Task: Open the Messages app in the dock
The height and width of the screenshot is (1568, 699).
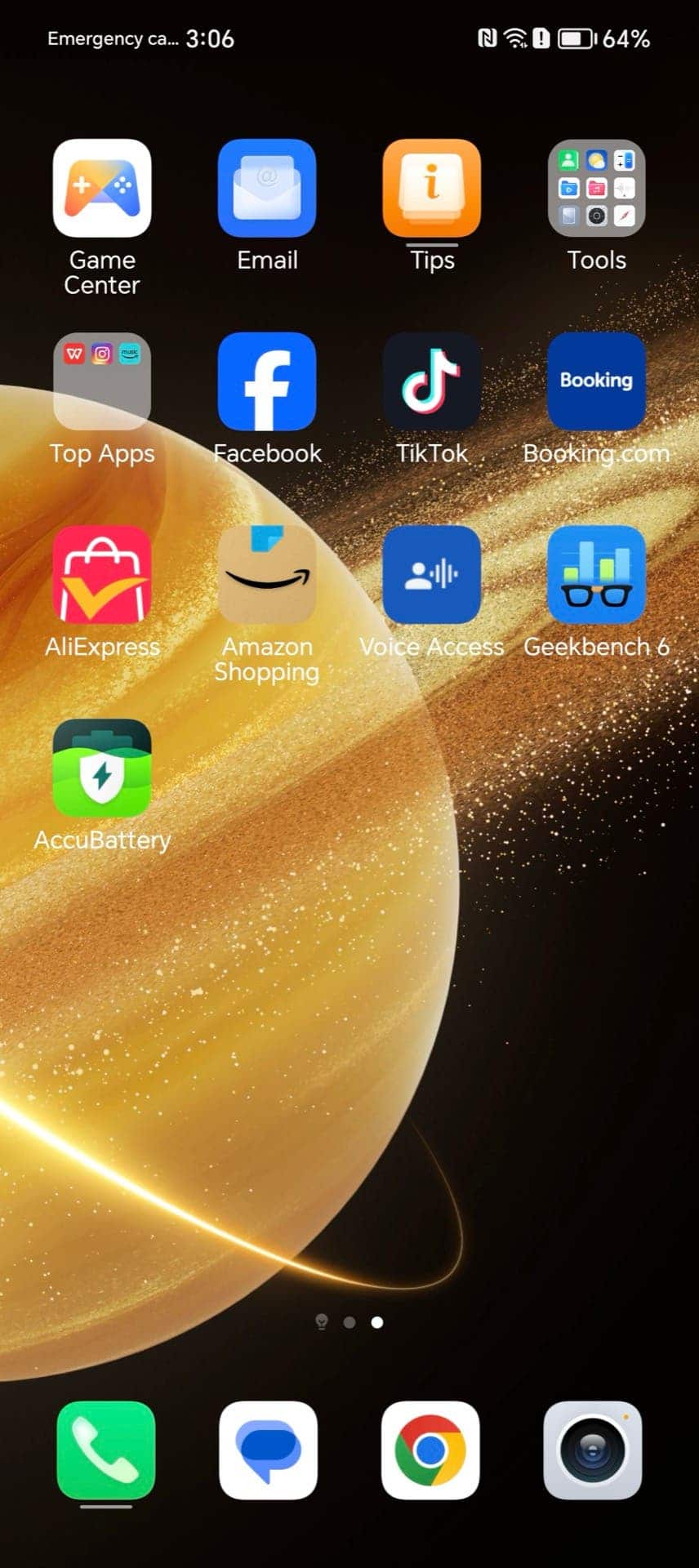Action: (268, 1450)
